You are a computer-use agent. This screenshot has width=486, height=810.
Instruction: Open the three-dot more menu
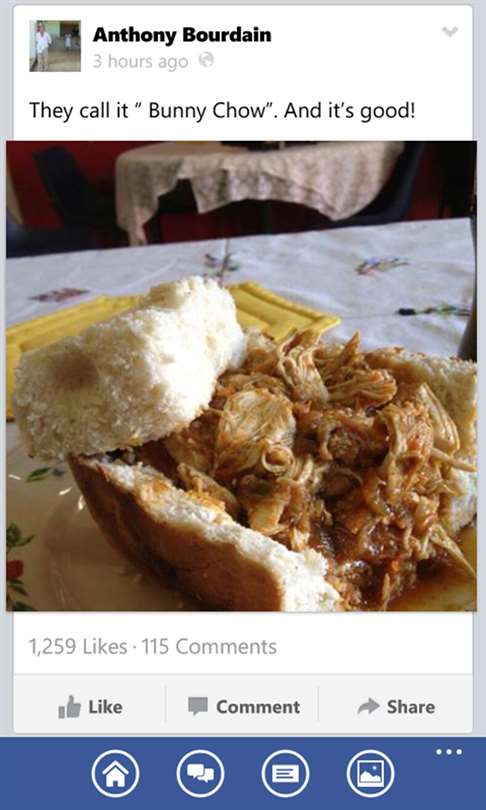pos(449,752)
